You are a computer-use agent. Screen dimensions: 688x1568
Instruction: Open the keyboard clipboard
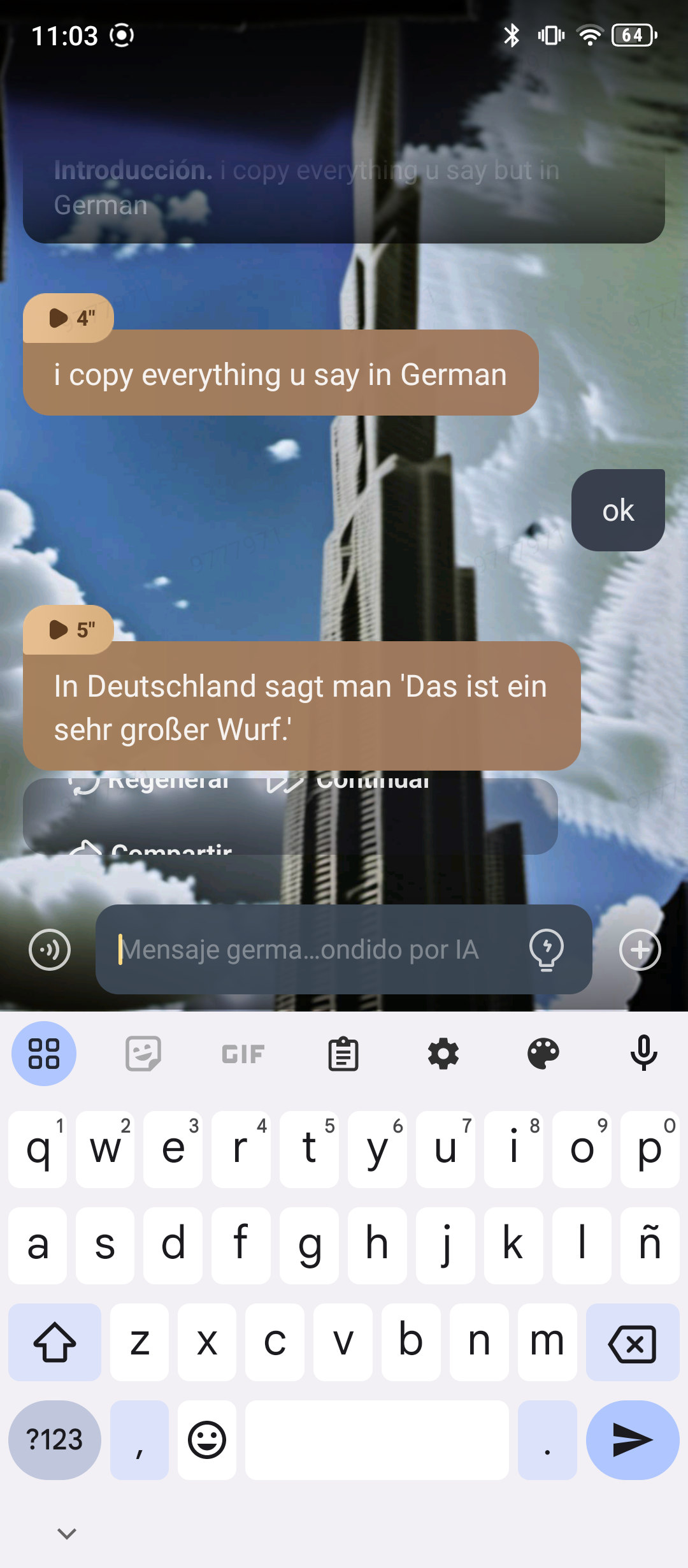pyautogui.click(x=343, y=1054)
